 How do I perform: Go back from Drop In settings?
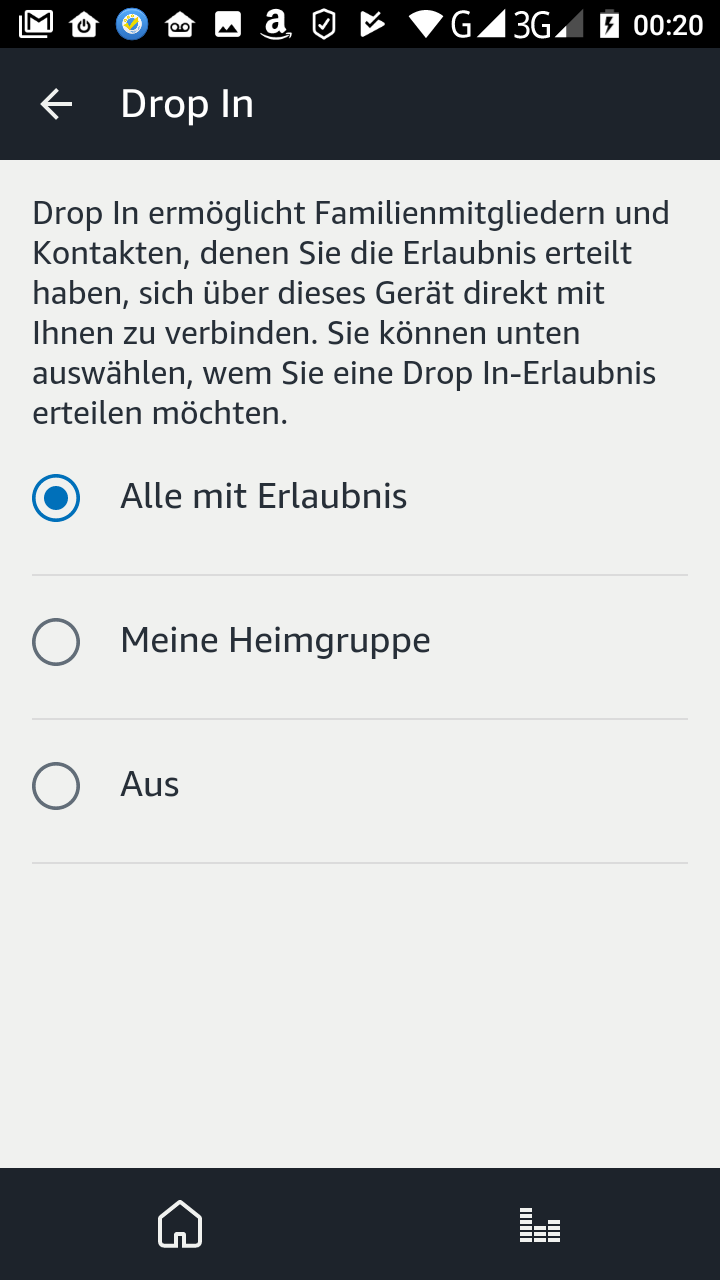pos(56,104)
